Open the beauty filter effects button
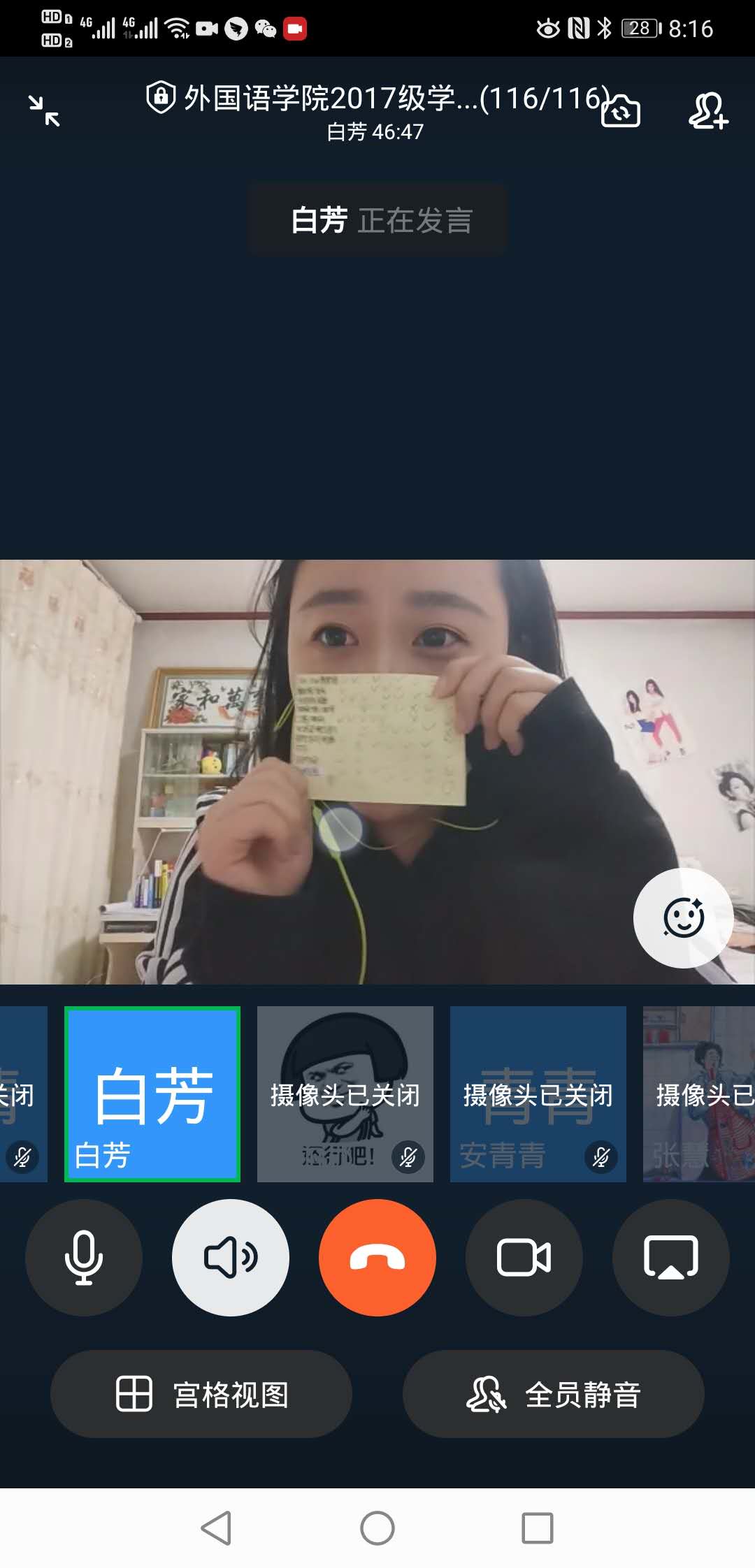Image resolution: width=755 pixels, height=1568 pixels. tap(683, 917)
